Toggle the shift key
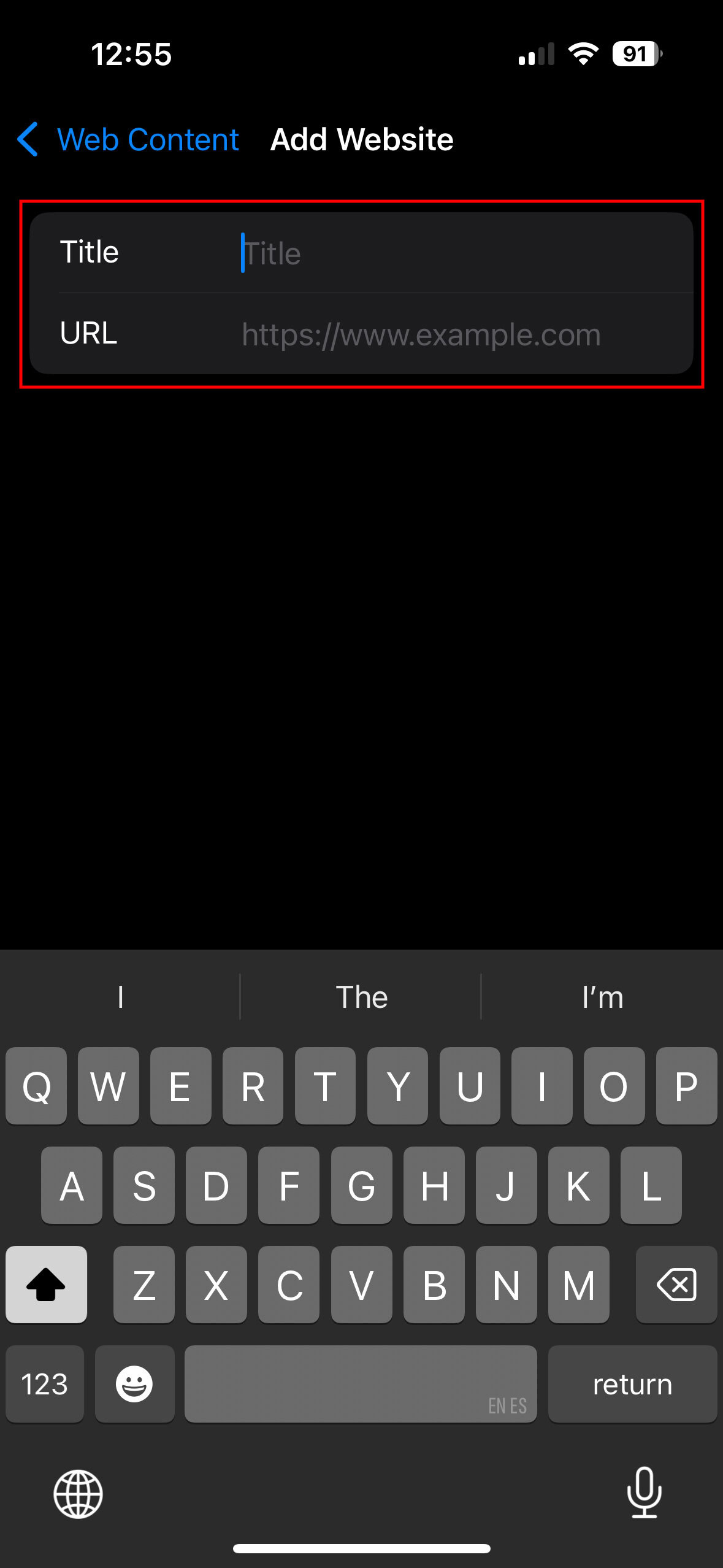Viewport: 723px width, 1568px height. click(x=46, y=1284)
